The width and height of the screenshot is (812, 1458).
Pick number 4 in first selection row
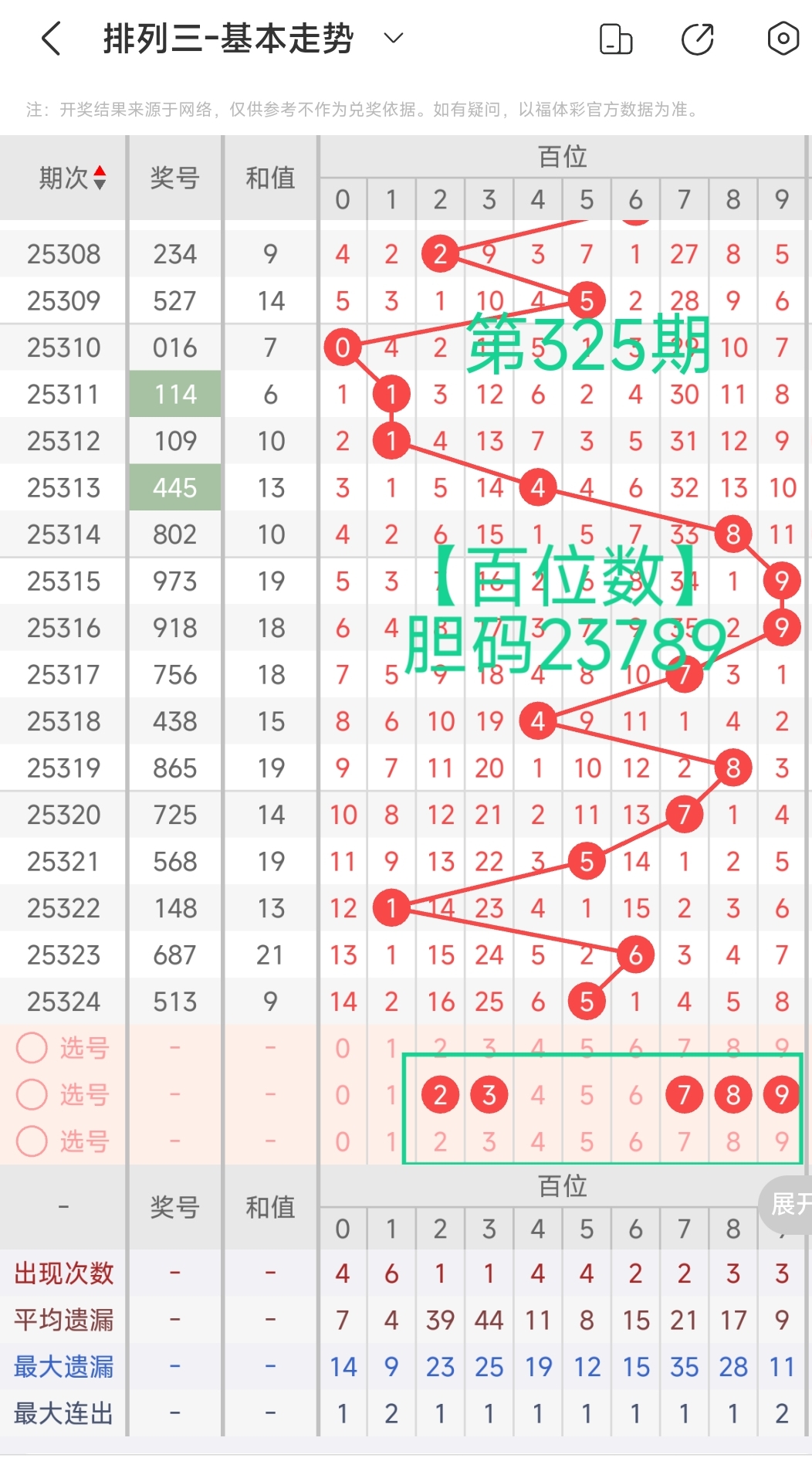coord(537,1048)
